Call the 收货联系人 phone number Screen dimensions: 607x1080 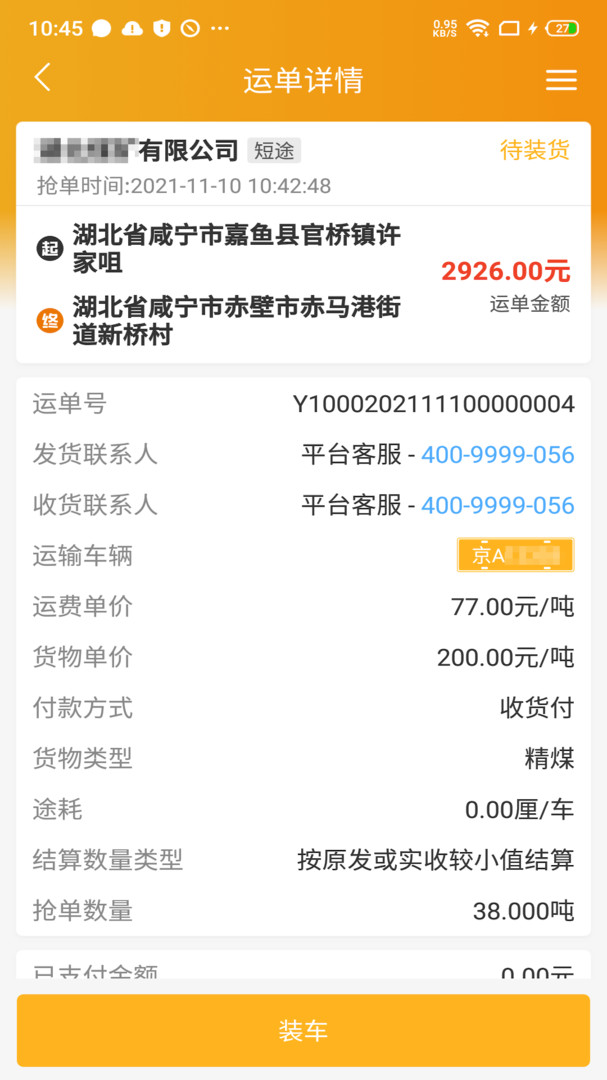497,505
